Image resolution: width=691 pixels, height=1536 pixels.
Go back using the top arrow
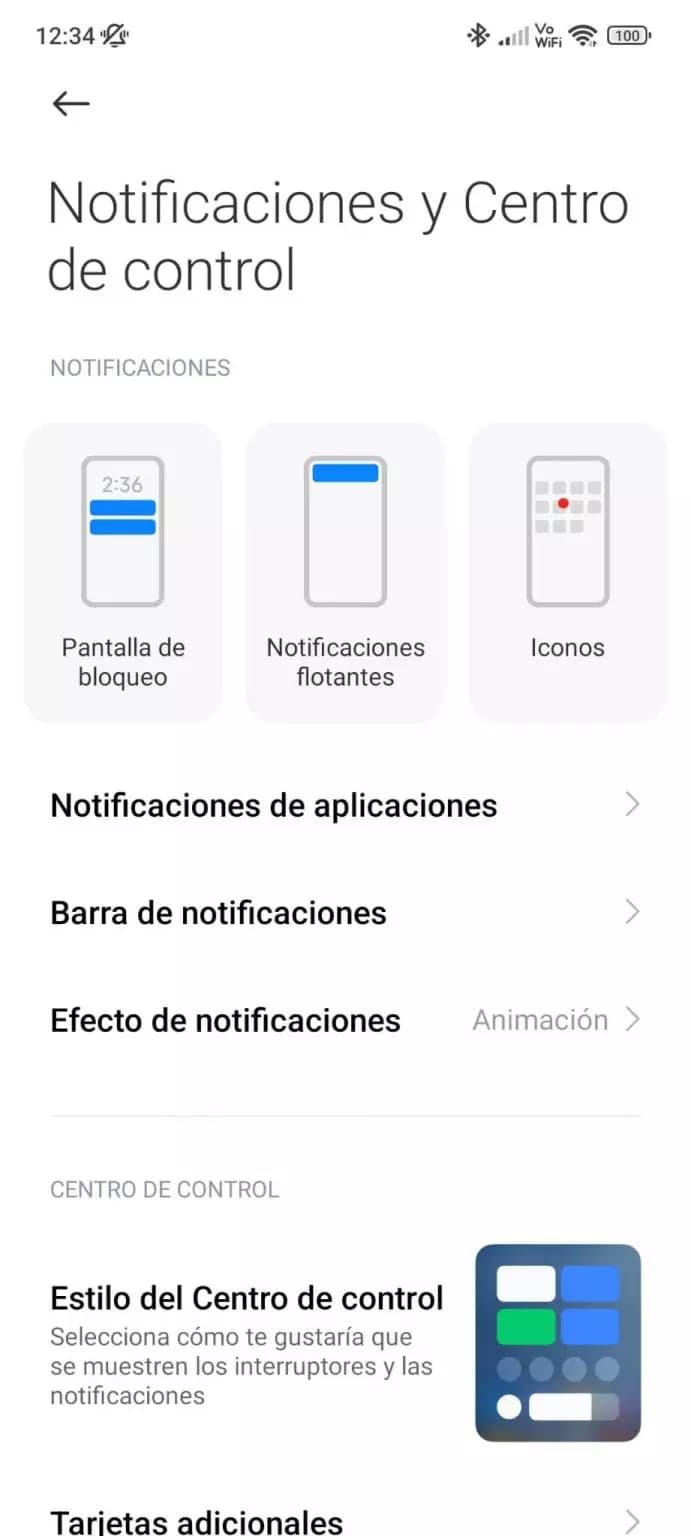point(71,103)
